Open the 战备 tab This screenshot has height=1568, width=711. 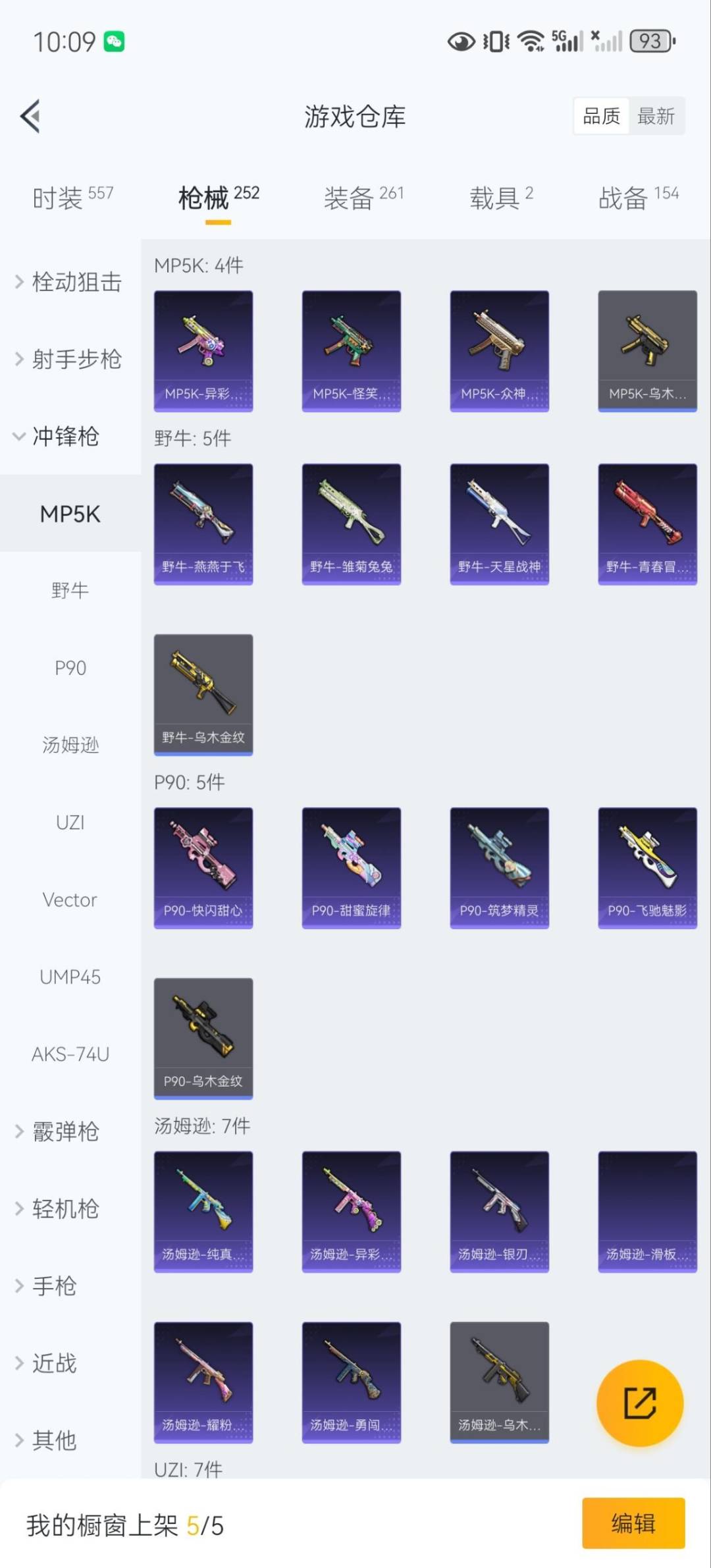[638, 197]
